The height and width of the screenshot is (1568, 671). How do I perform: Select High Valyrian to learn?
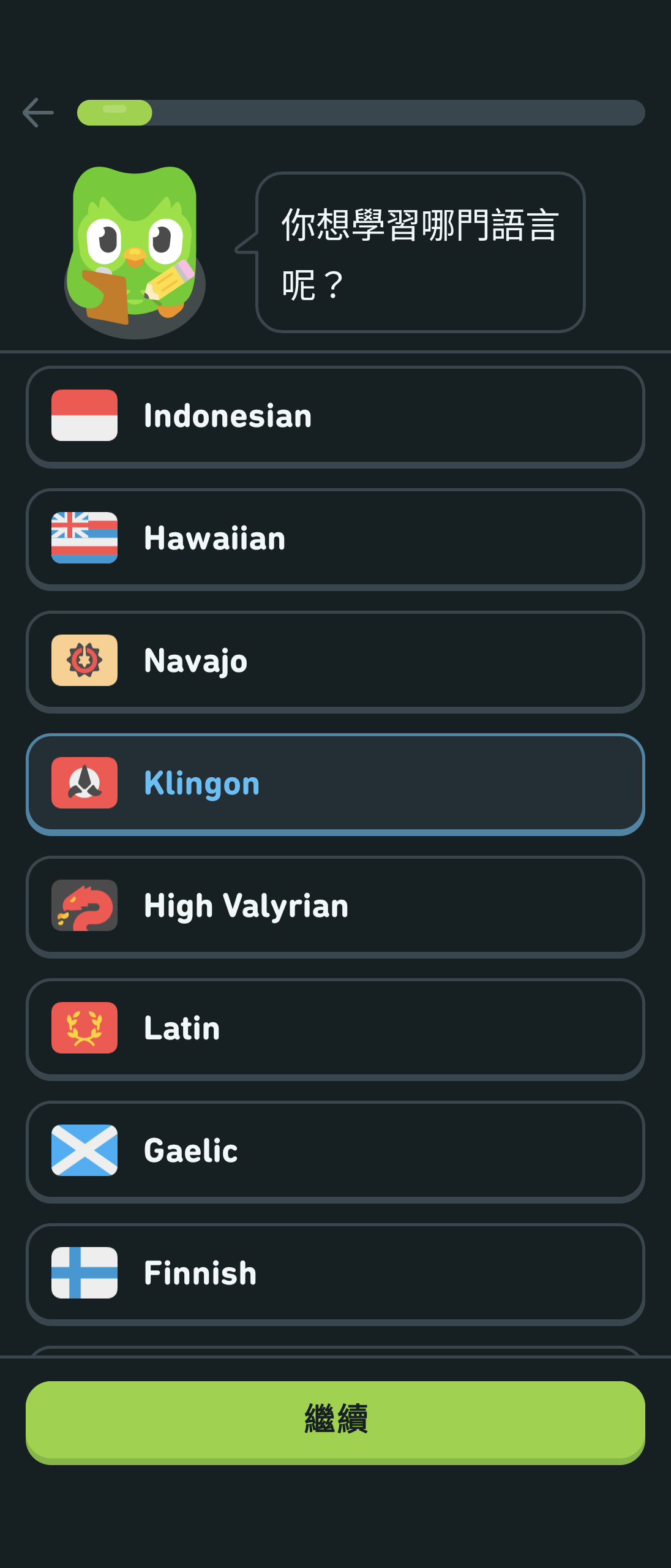point(335,906)
